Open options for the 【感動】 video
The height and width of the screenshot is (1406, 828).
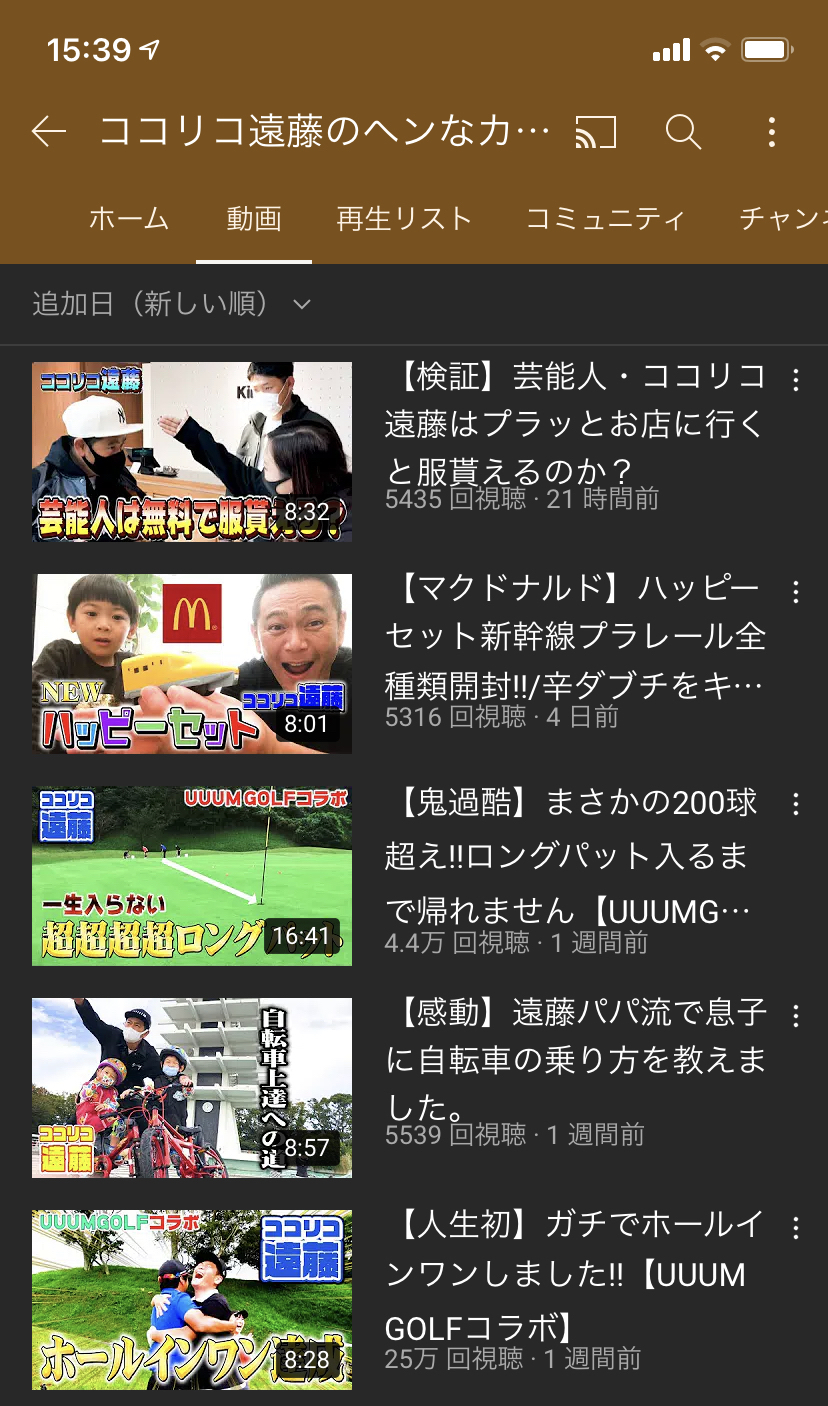pos(796,1016)
